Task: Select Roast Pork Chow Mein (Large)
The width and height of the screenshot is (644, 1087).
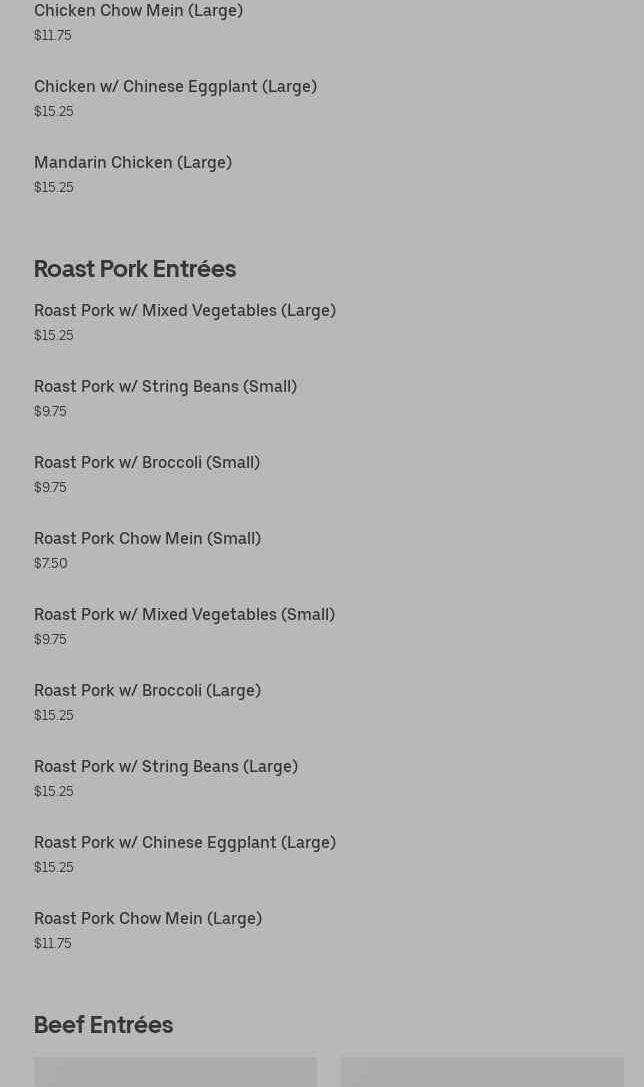Action: [x=148, y=919]
